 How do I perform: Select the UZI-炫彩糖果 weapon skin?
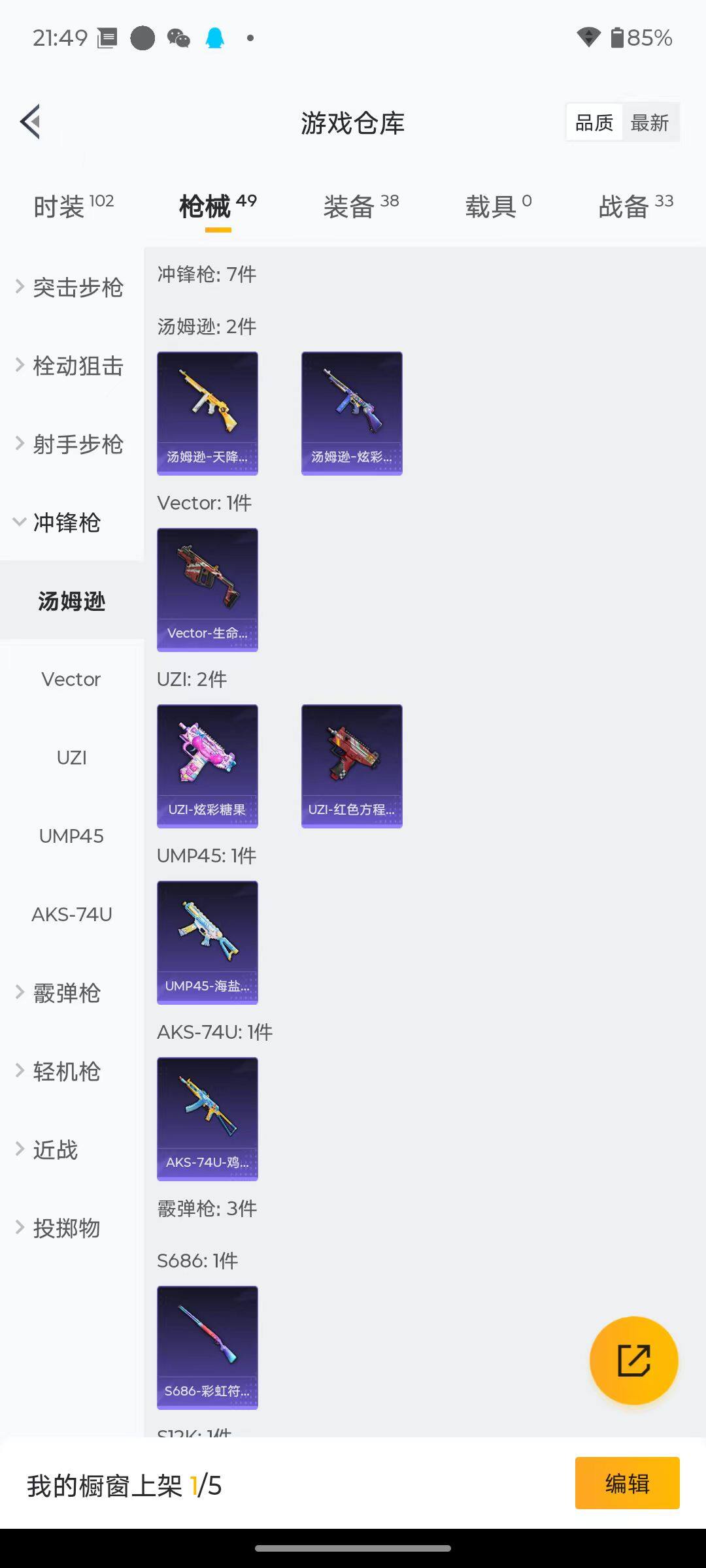[207, 766]
